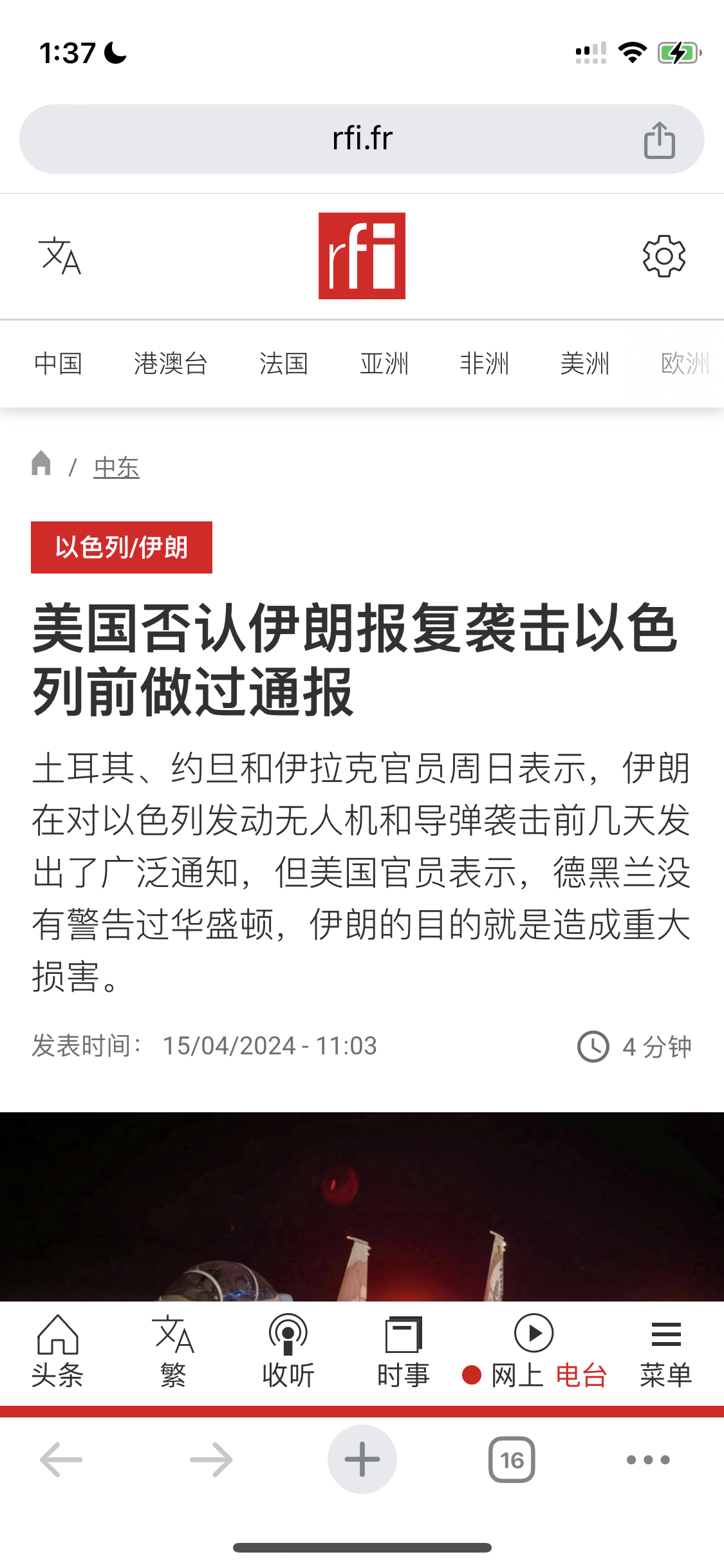The width and height of the screenshot is (724, 1568).
Task: Switch to the 港澳台 section
Action: coord(171,364)
